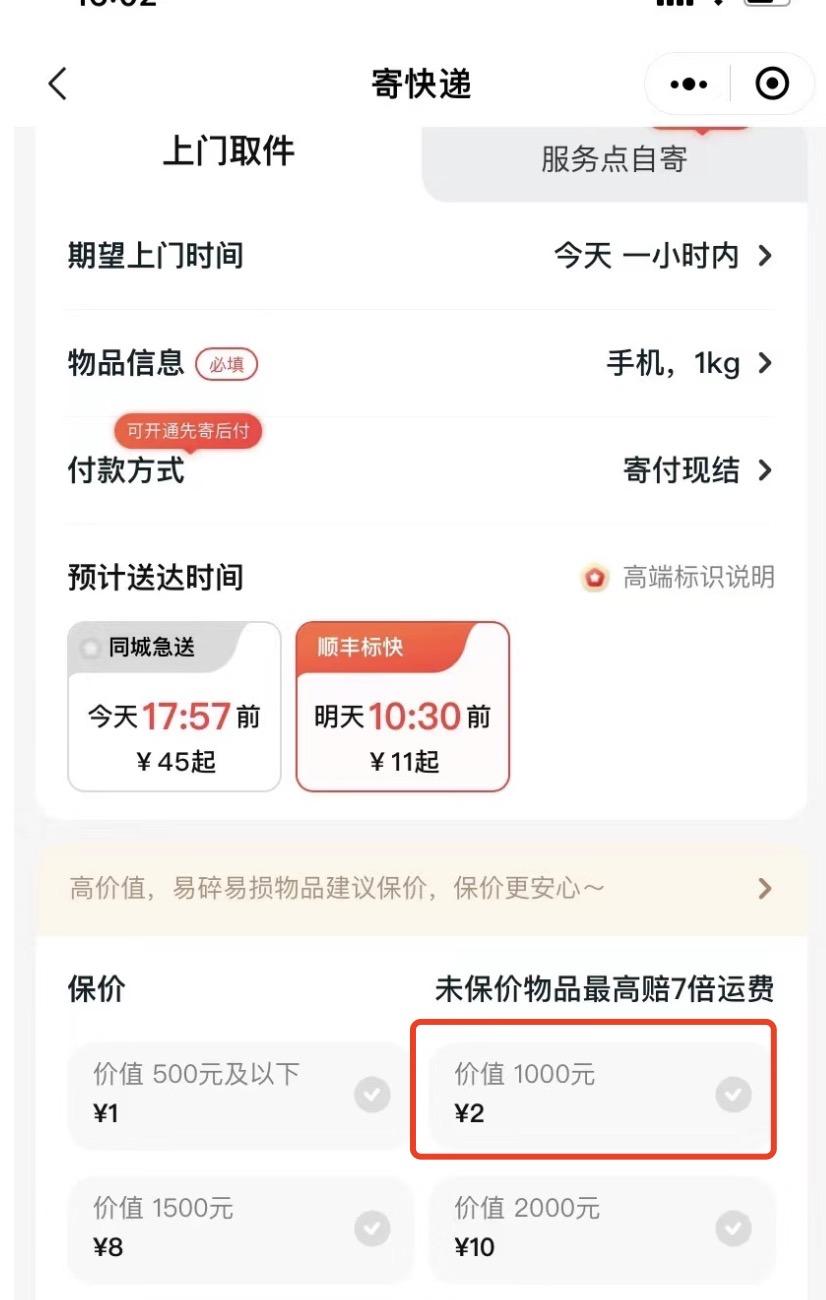Open the 高价值 insurance suggestion banner

pos(420,888)
